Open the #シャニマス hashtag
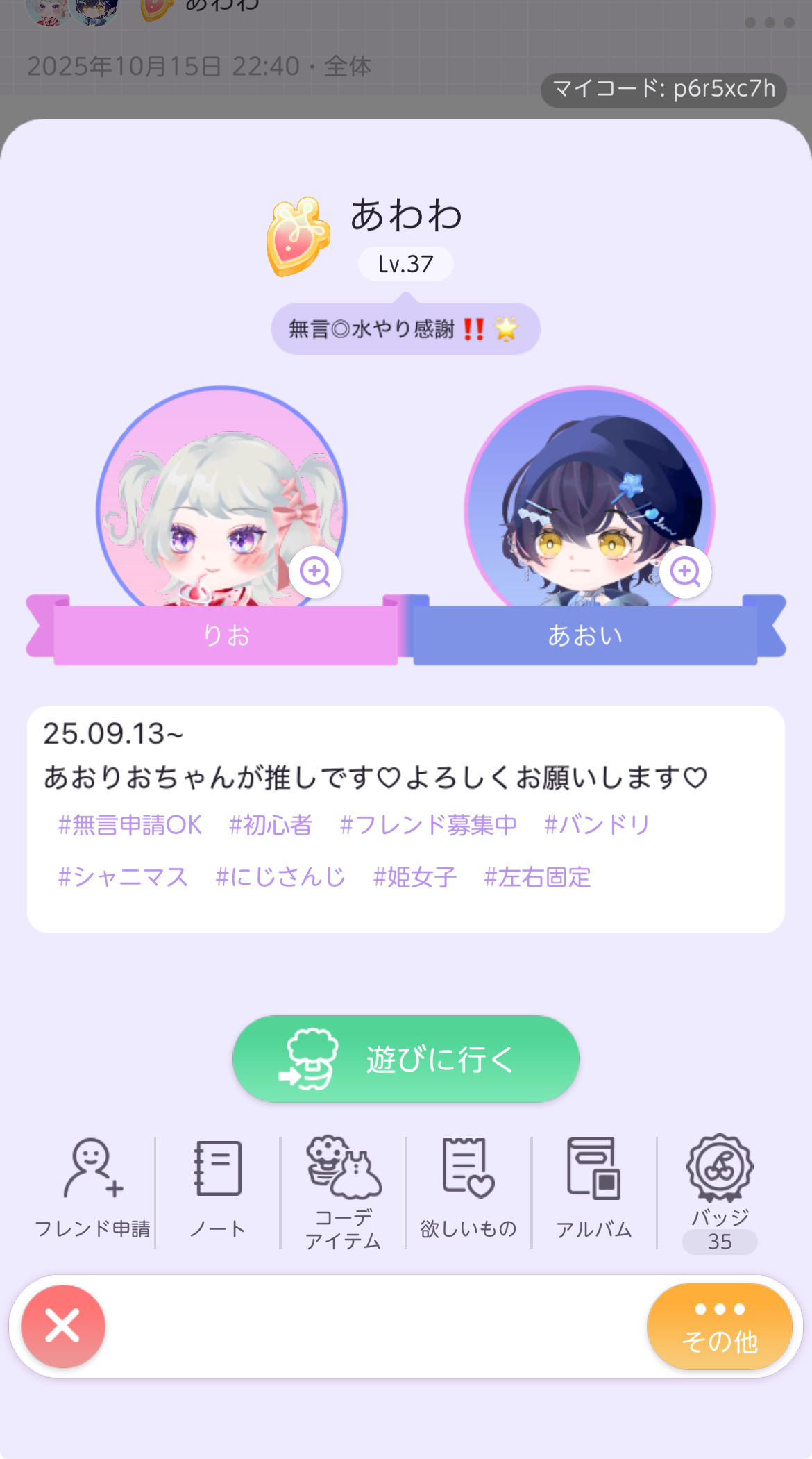The width and height of the screenshot is (812, 1459). 123,877
